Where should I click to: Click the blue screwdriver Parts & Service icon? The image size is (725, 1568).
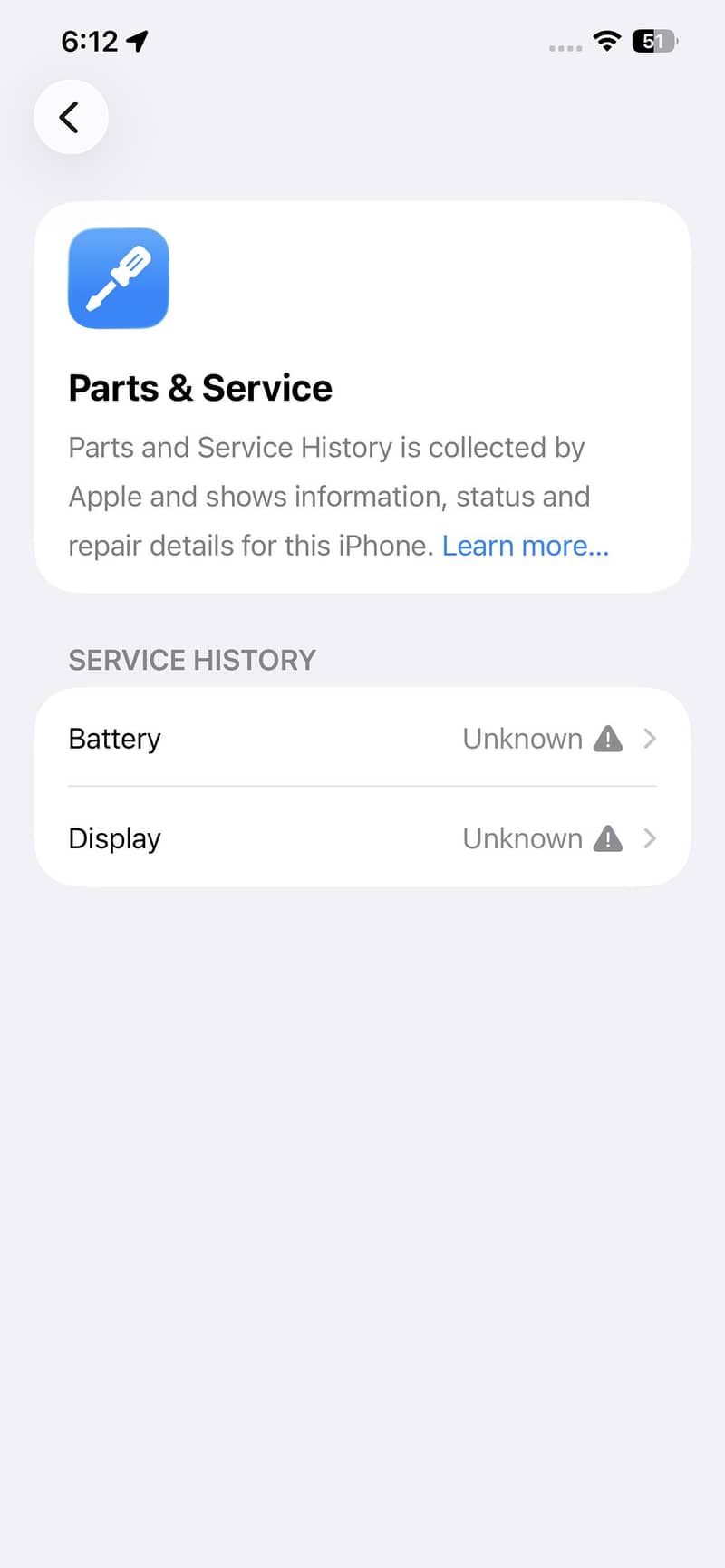pyautogui.click(x=118, y=278)
